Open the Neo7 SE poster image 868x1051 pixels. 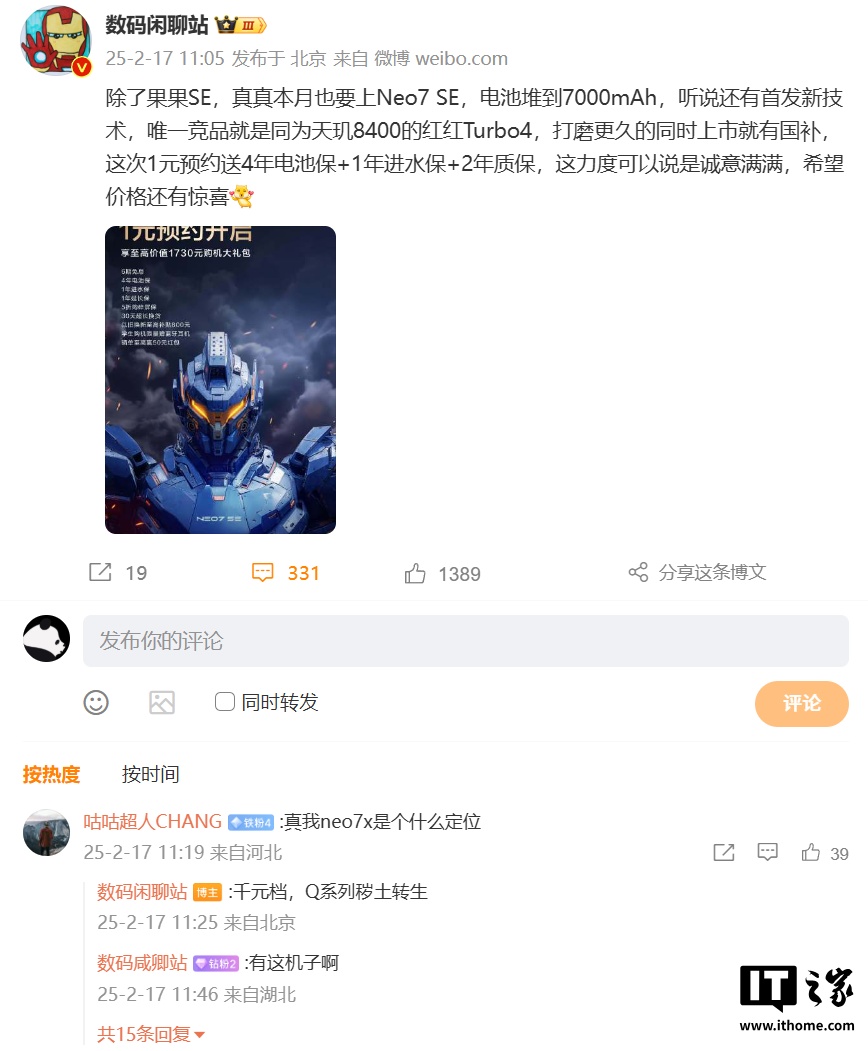(220, 380)
